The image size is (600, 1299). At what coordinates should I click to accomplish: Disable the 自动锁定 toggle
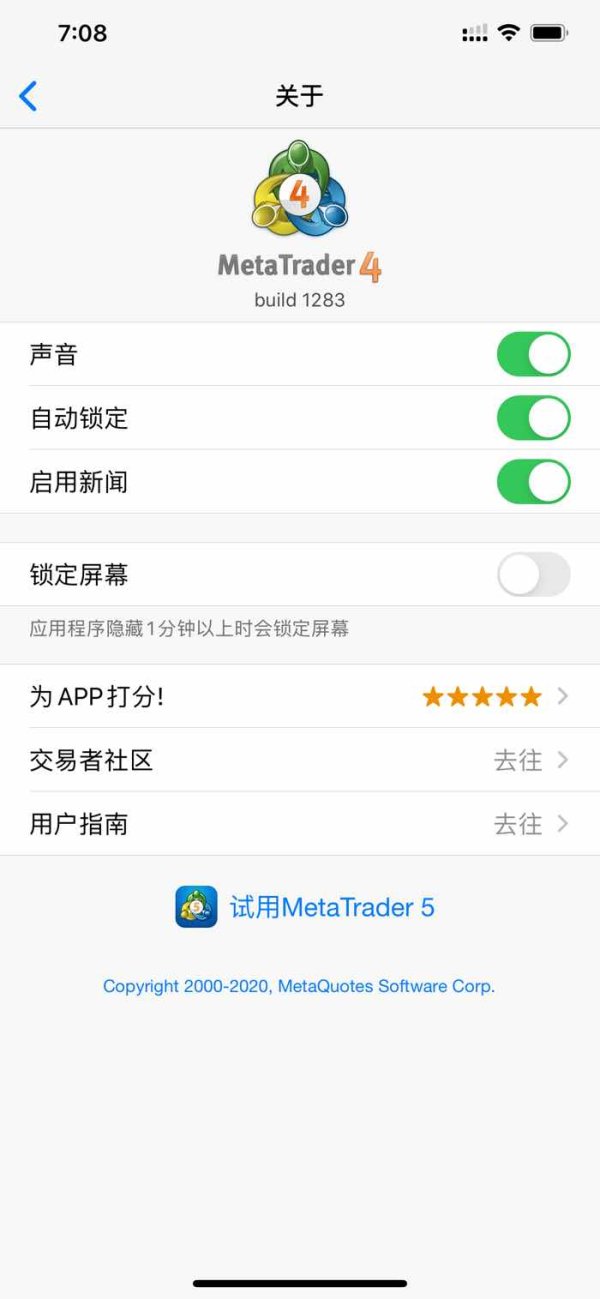(x=534, y=418)
